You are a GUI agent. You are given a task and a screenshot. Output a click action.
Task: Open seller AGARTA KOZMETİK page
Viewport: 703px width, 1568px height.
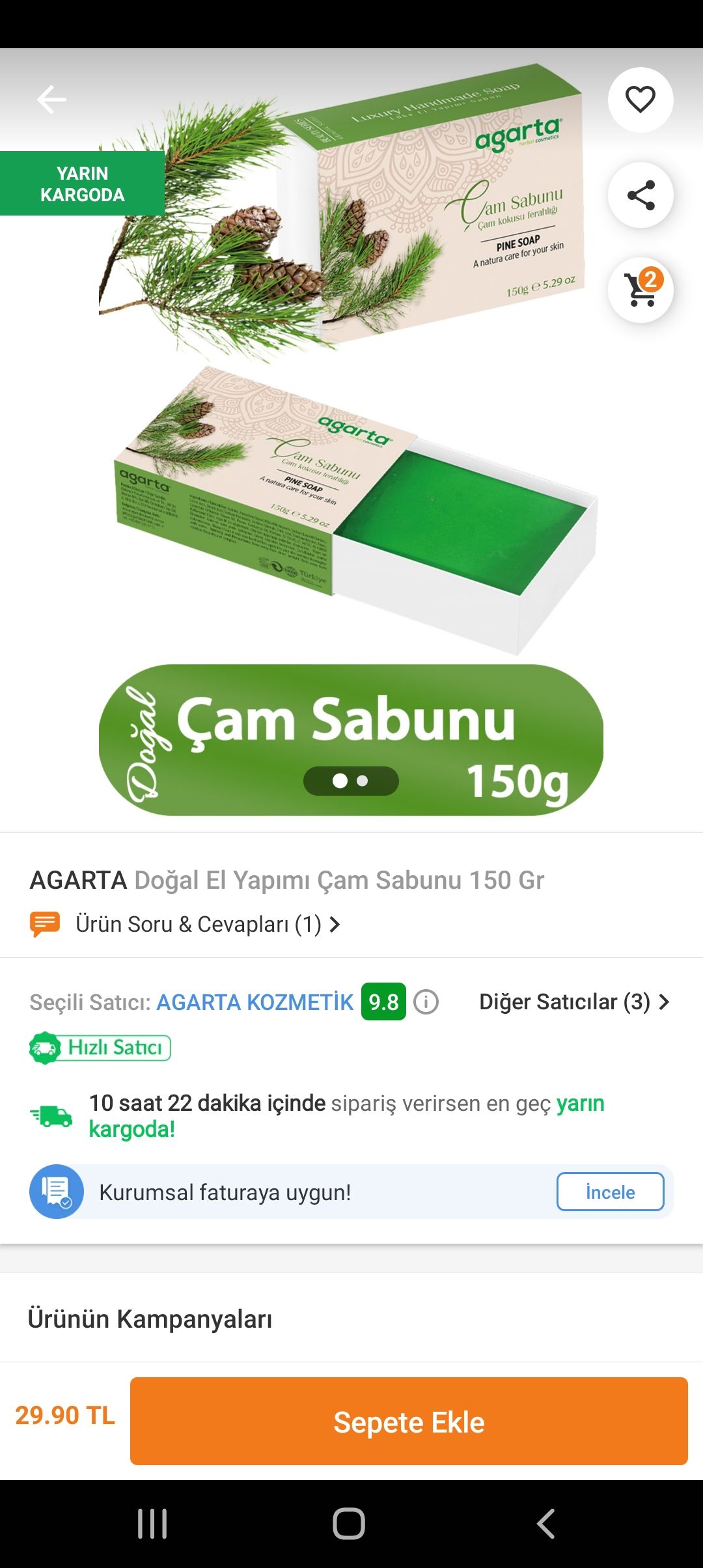[255, 1002]
